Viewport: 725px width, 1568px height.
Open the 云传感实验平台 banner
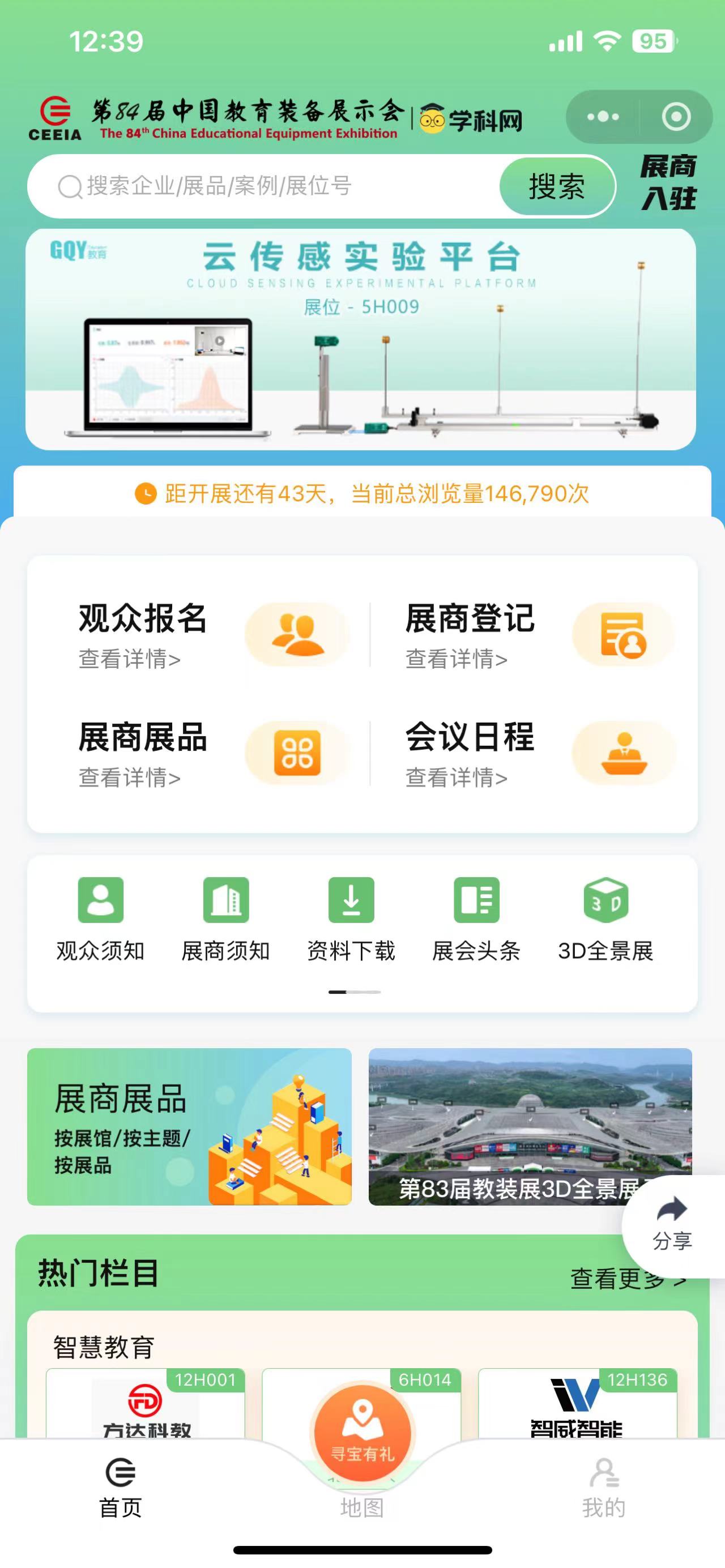[360, 339]
